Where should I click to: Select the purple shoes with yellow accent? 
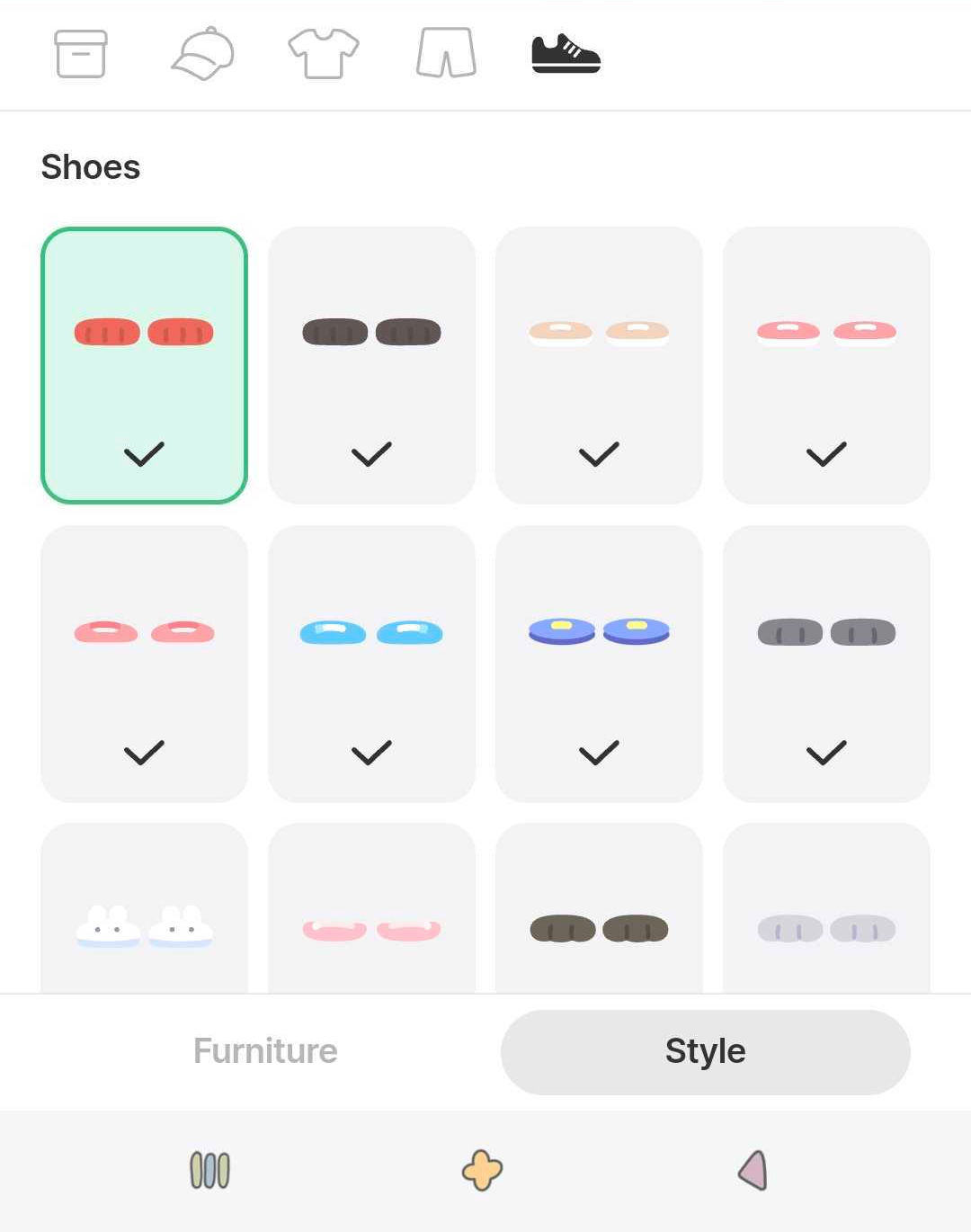click(599, 664)
